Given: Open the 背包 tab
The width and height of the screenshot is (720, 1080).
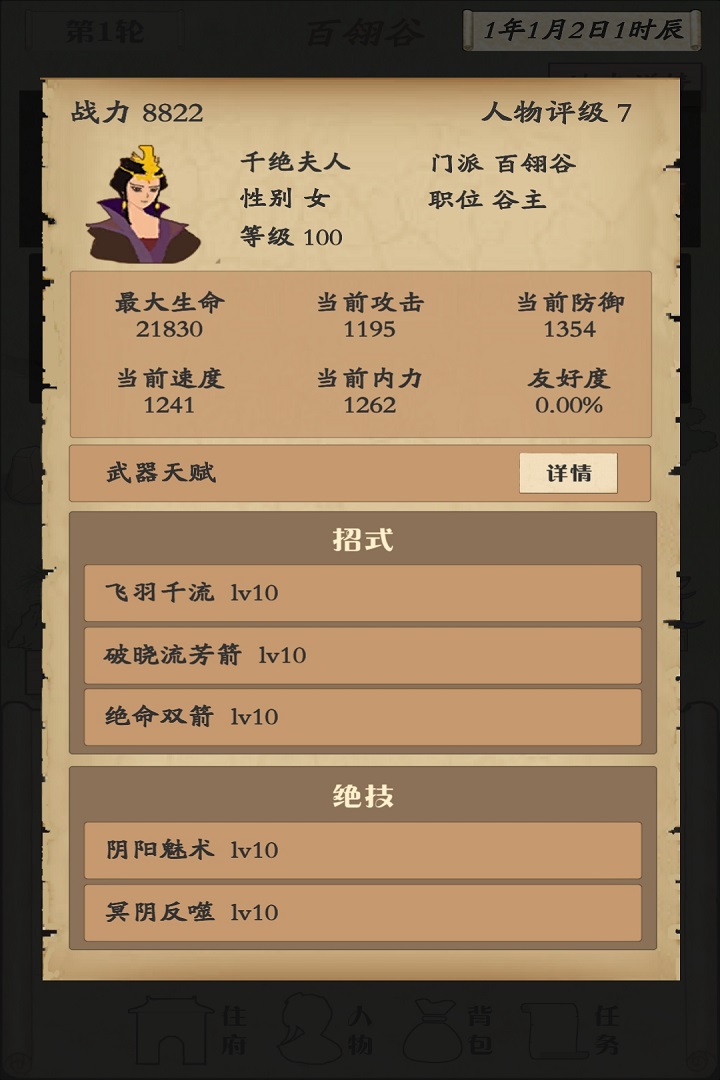Looking at the screenshot, I should tap(450, 1030).
